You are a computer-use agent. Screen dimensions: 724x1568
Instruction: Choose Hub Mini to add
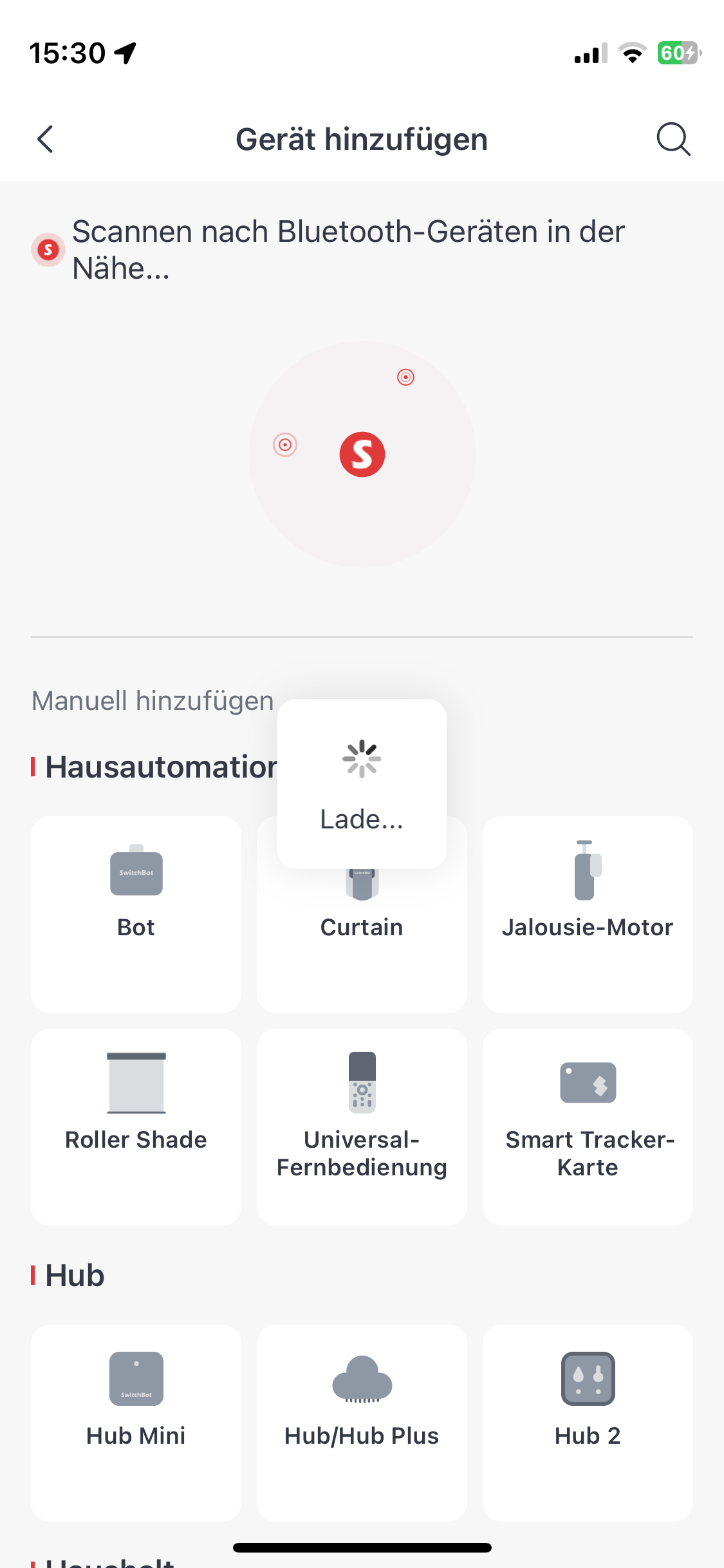136,1423
